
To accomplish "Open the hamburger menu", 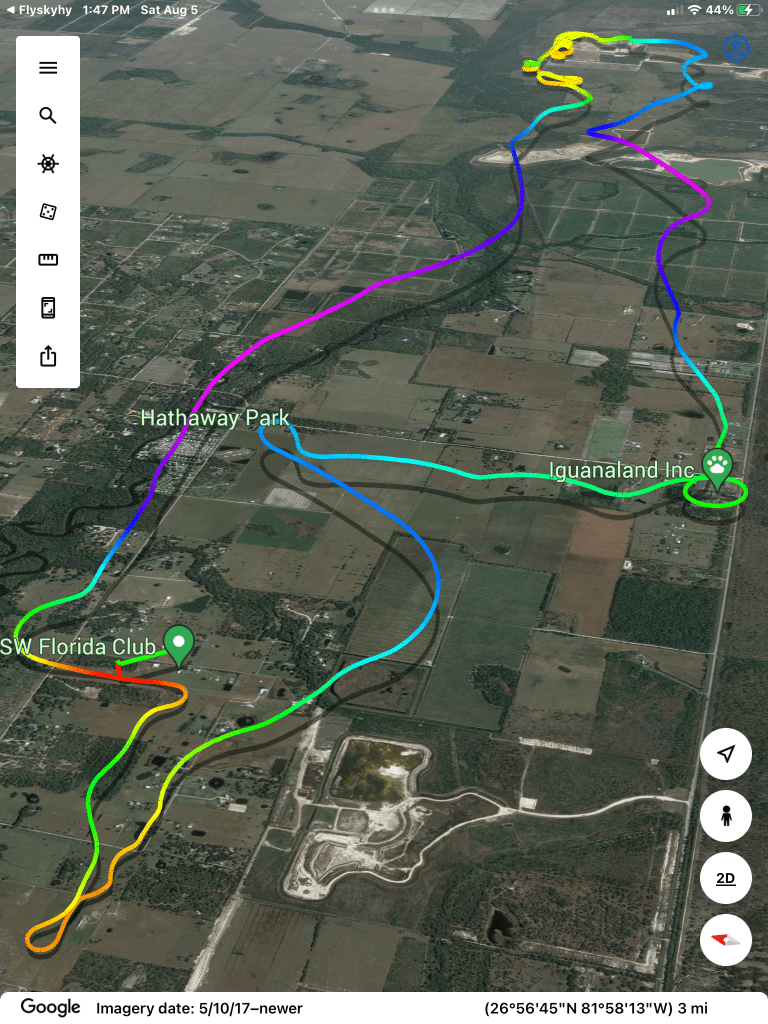I will click(x=48, y=68).
